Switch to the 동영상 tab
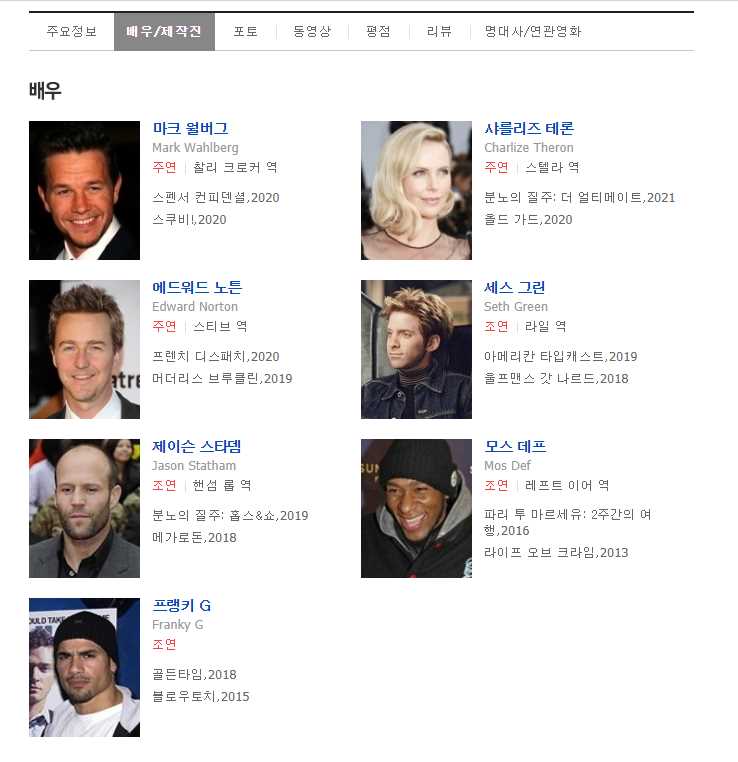Screen dimensions: 738x762 click(x=312, y=31)
